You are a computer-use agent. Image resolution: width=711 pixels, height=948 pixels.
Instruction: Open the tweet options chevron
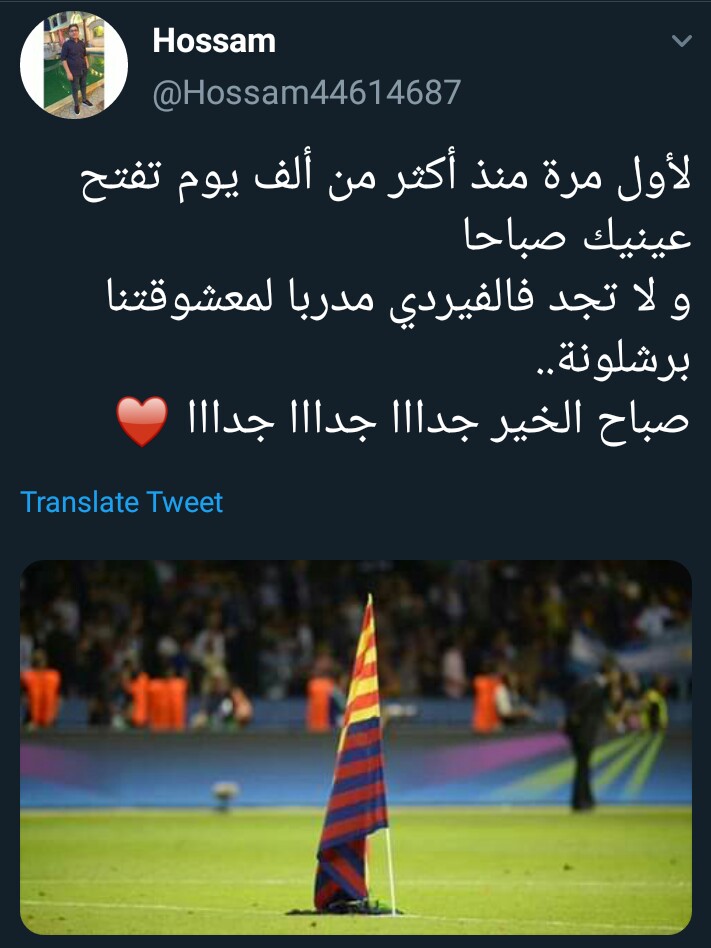681,41
